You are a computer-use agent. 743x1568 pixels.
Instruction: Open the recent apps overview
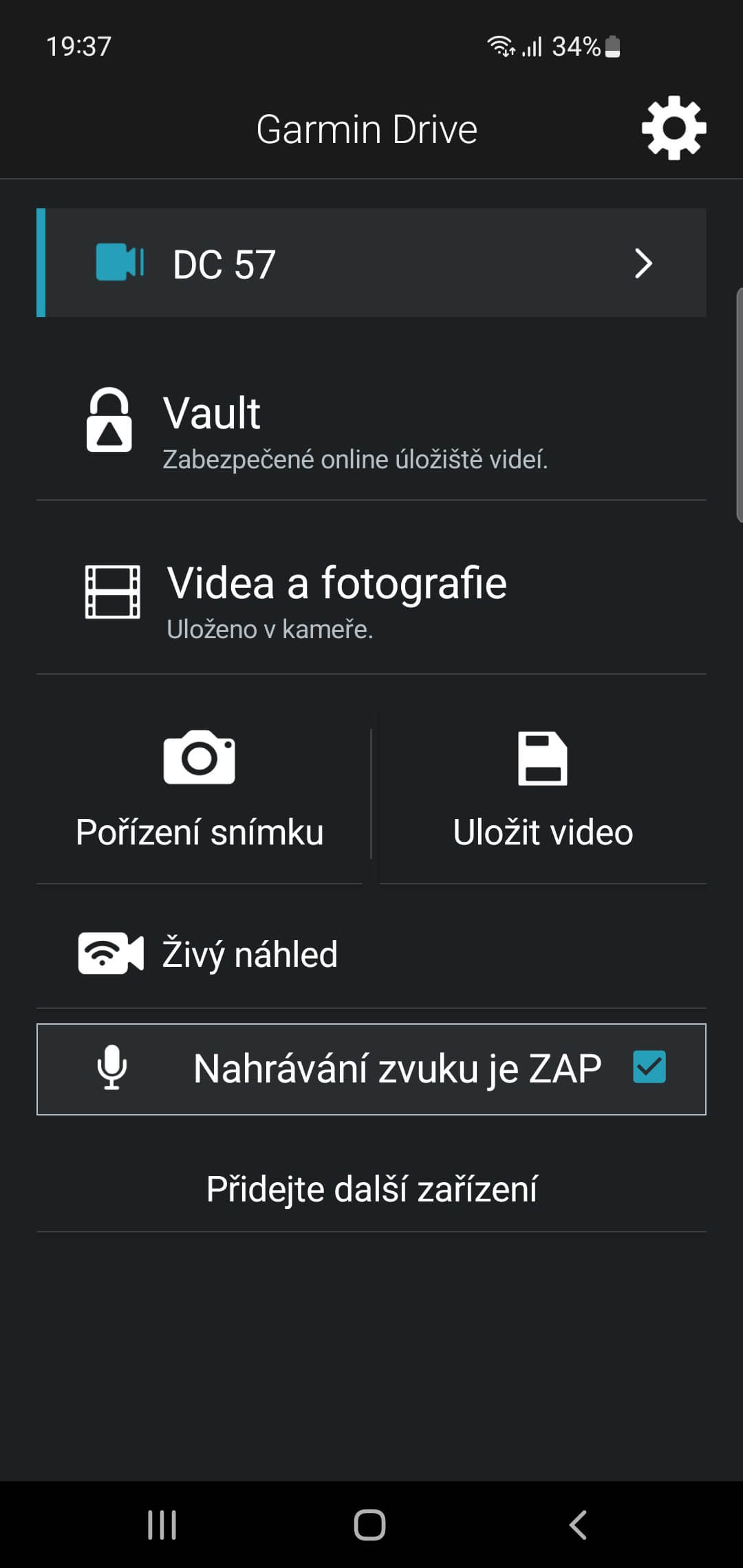click(x=162, y=1525)
